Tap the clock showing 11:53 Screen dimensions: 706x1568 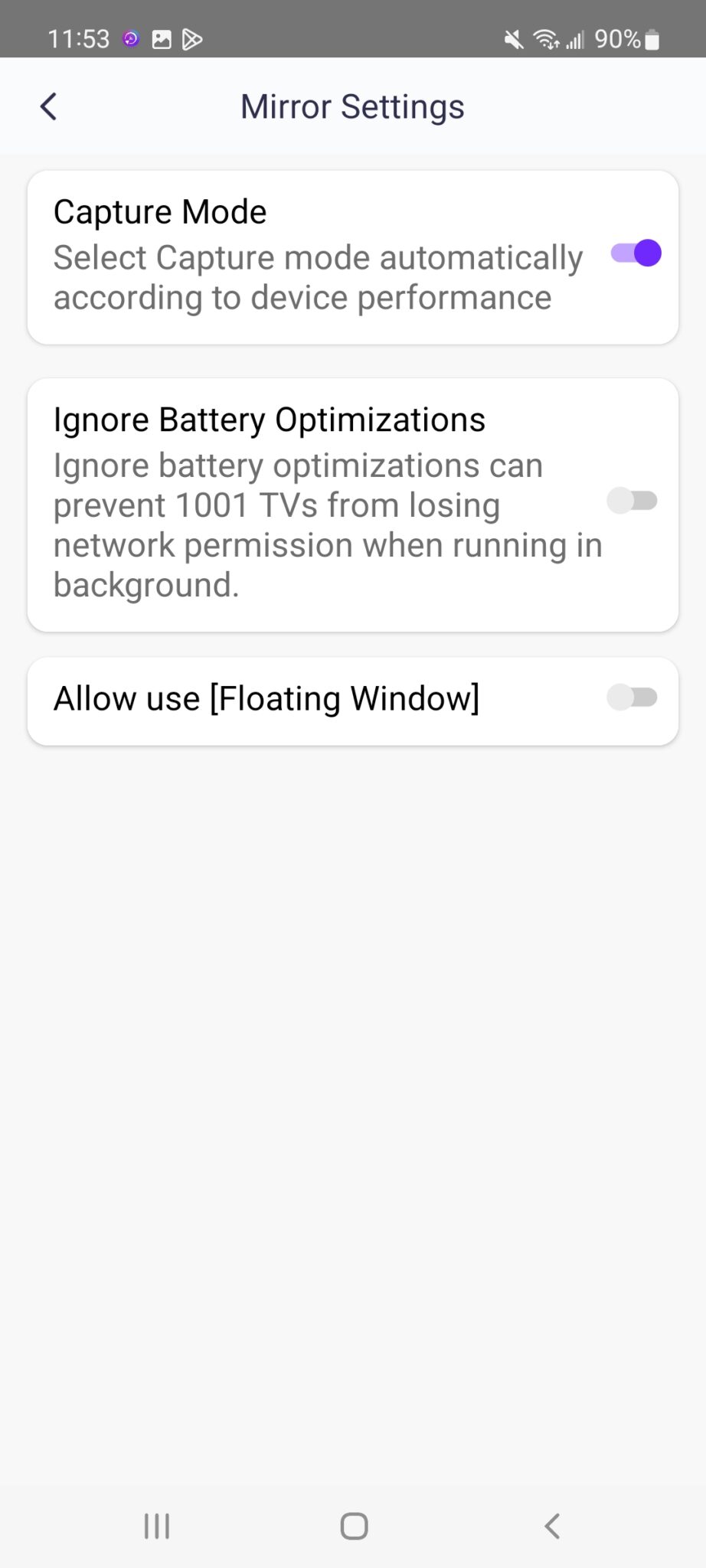(75, 38)
